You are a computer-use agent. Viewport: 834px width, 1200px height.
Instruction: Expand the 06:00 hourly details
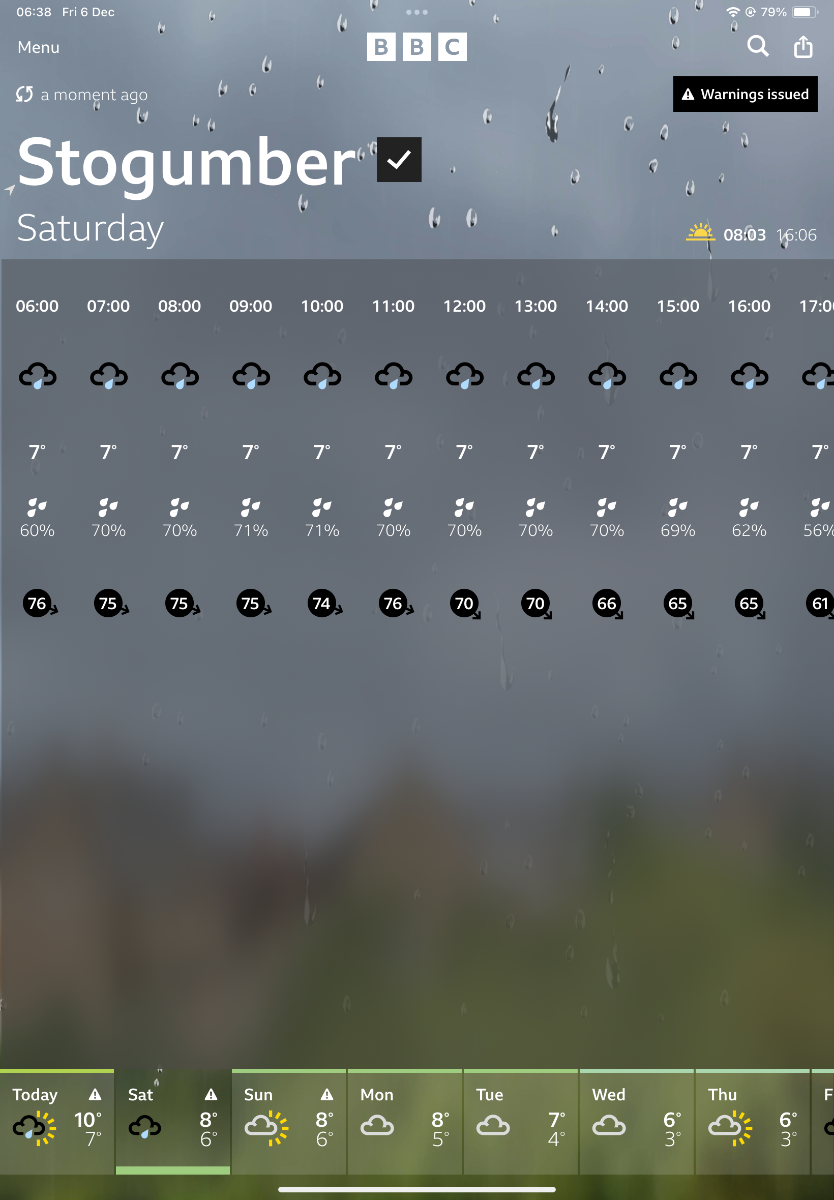point(37,450)
